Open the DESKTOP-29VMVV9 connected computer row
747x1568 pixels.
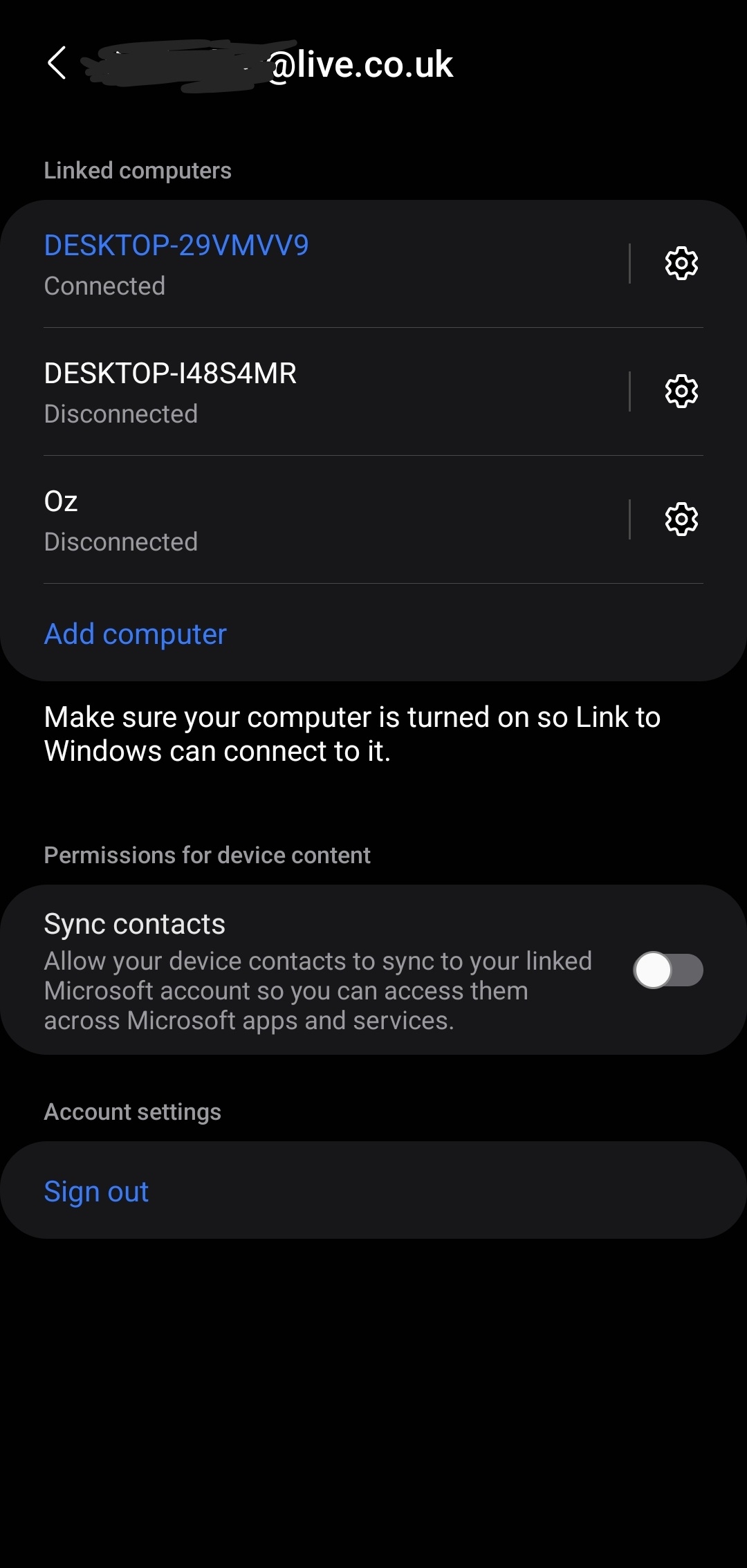pyautogui.click(x=311, y=264)
